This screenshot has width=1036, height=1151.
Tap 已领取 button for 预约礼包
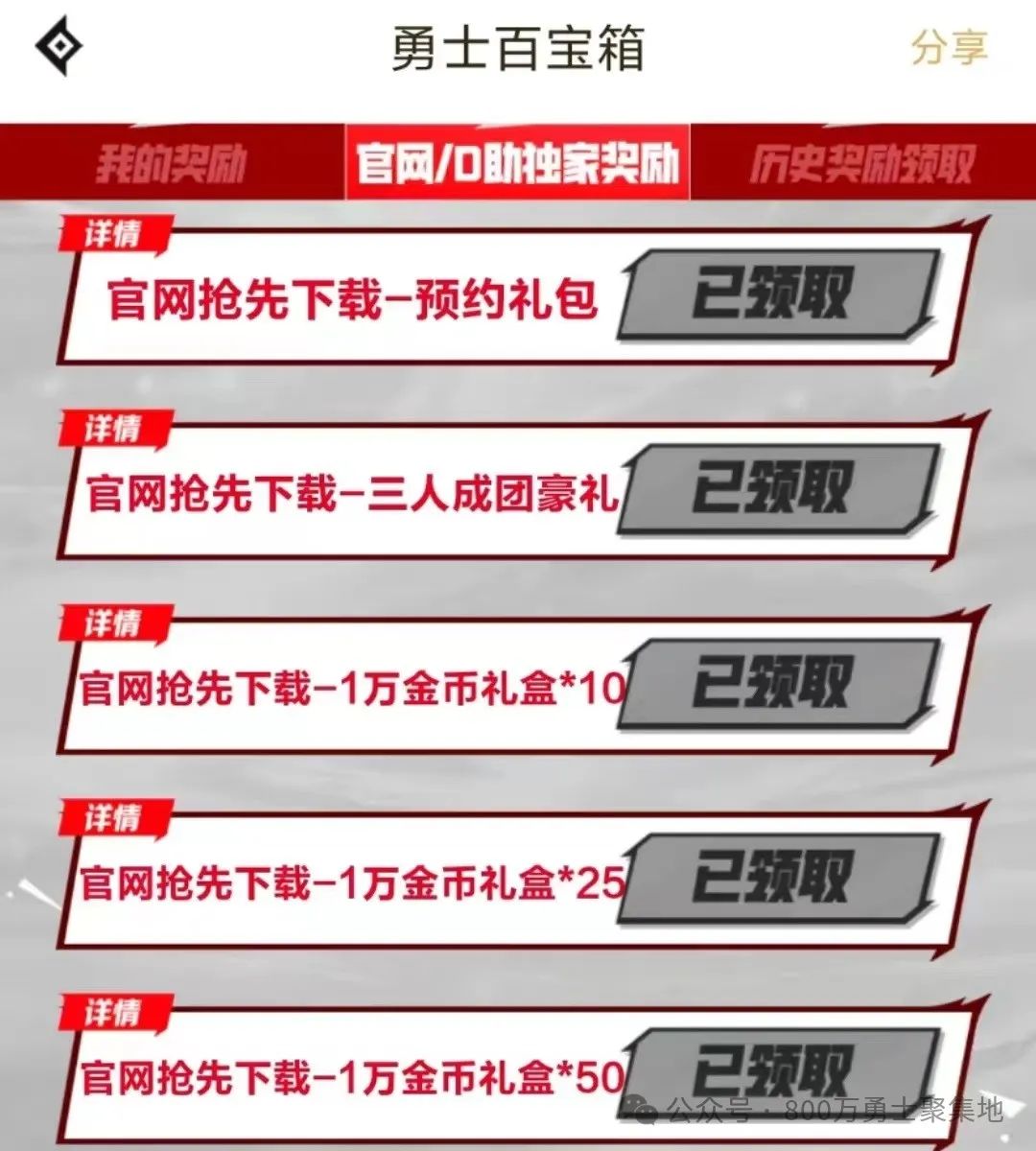(777, 294)
